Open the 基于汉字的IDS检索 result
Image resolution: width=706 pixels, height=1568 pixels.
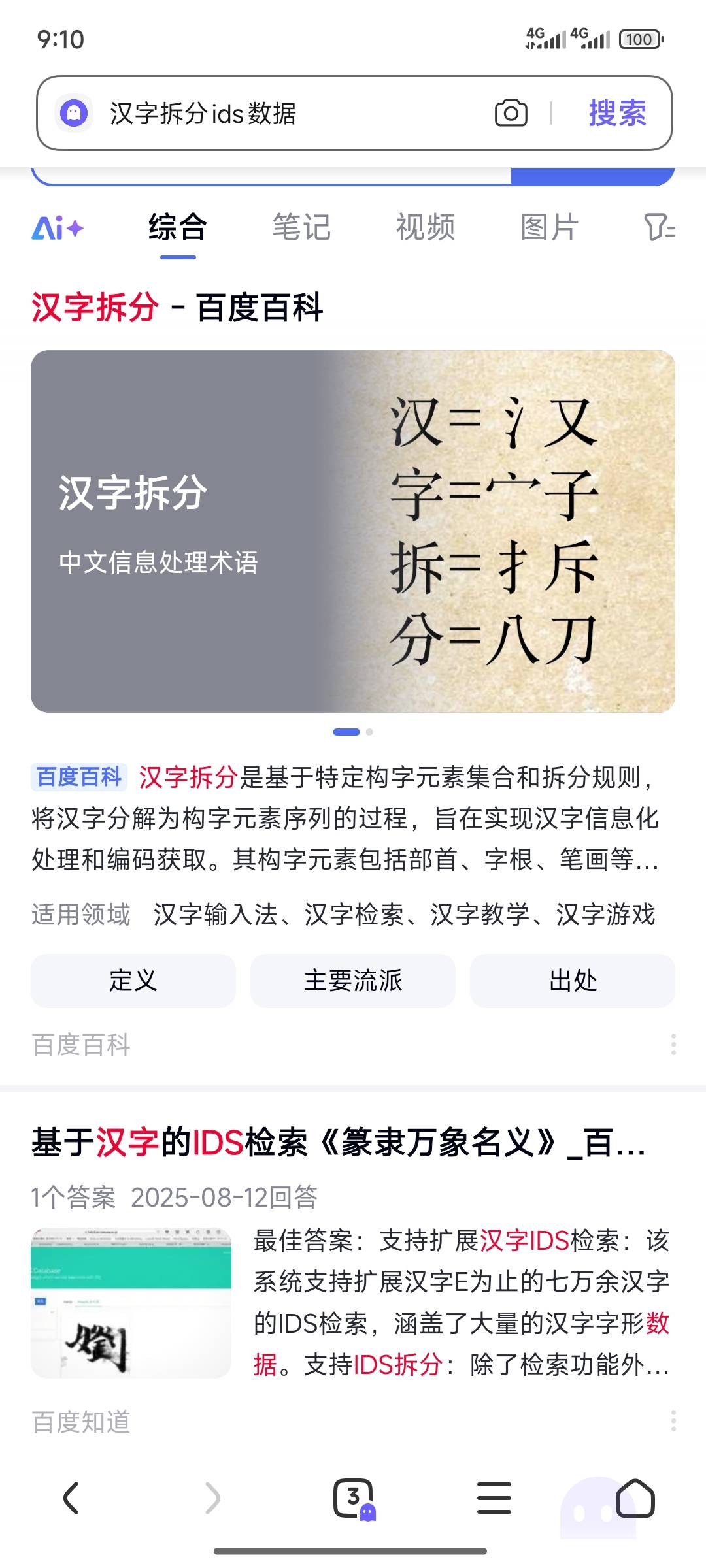point(339,1143)
